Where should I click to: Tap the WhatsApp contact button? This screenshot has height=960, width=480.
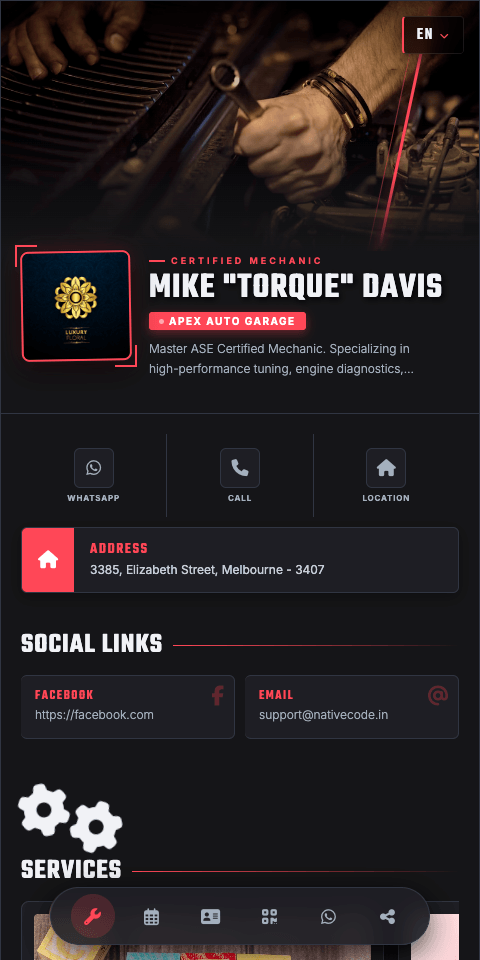[x=93, y=476]
